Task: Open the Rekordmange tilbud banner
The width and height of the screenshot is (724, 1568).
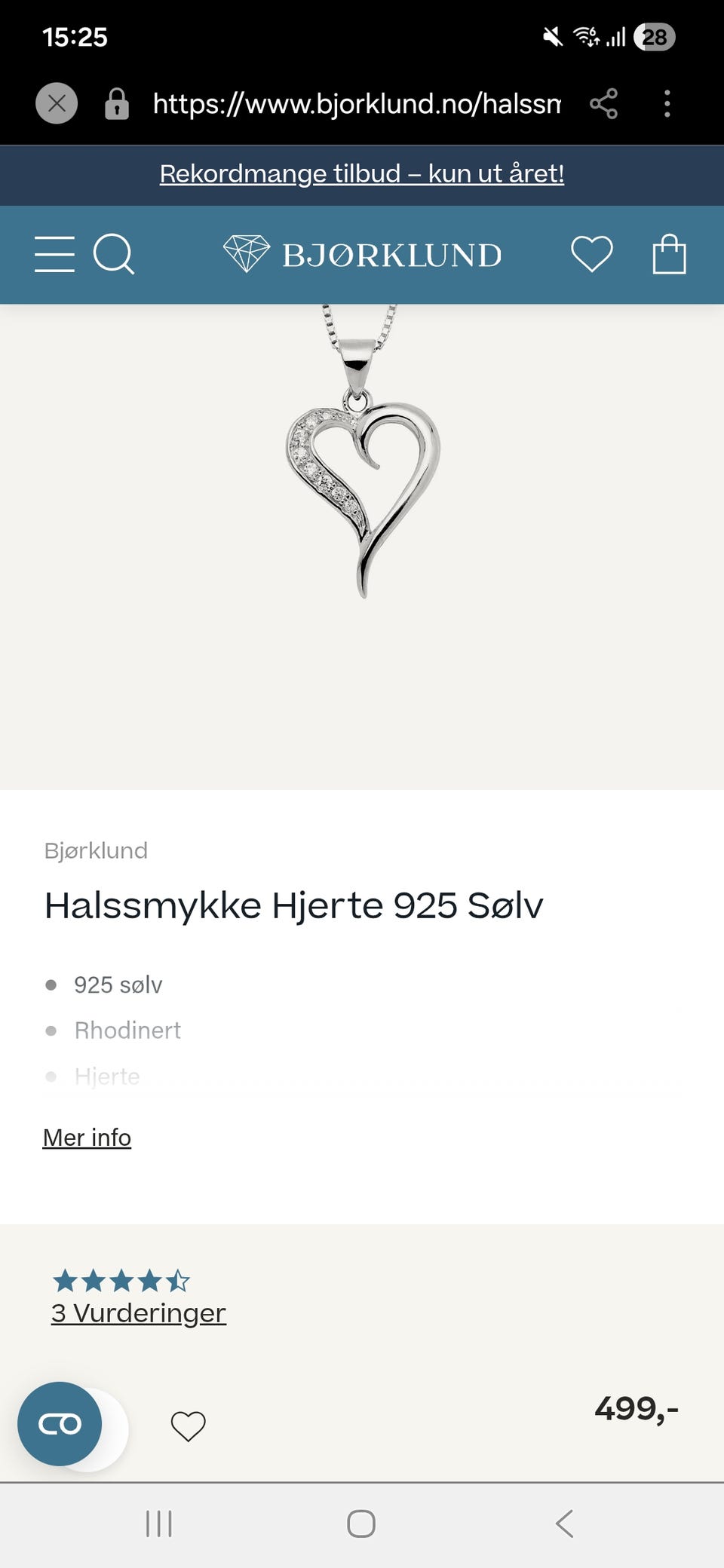Action: pos(361,174)
